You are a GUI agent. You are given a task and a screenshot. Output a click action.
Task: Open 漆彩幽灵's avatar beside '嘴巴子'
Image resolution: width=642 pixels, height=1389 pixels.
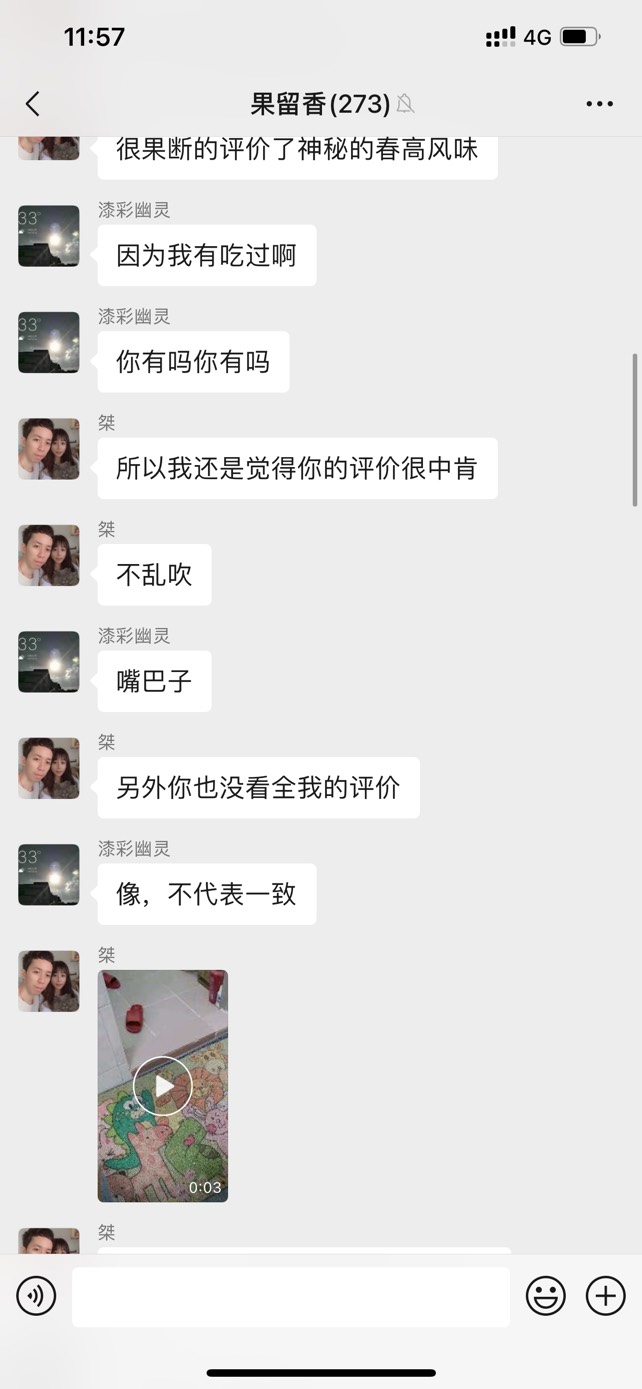pos(49,662)
